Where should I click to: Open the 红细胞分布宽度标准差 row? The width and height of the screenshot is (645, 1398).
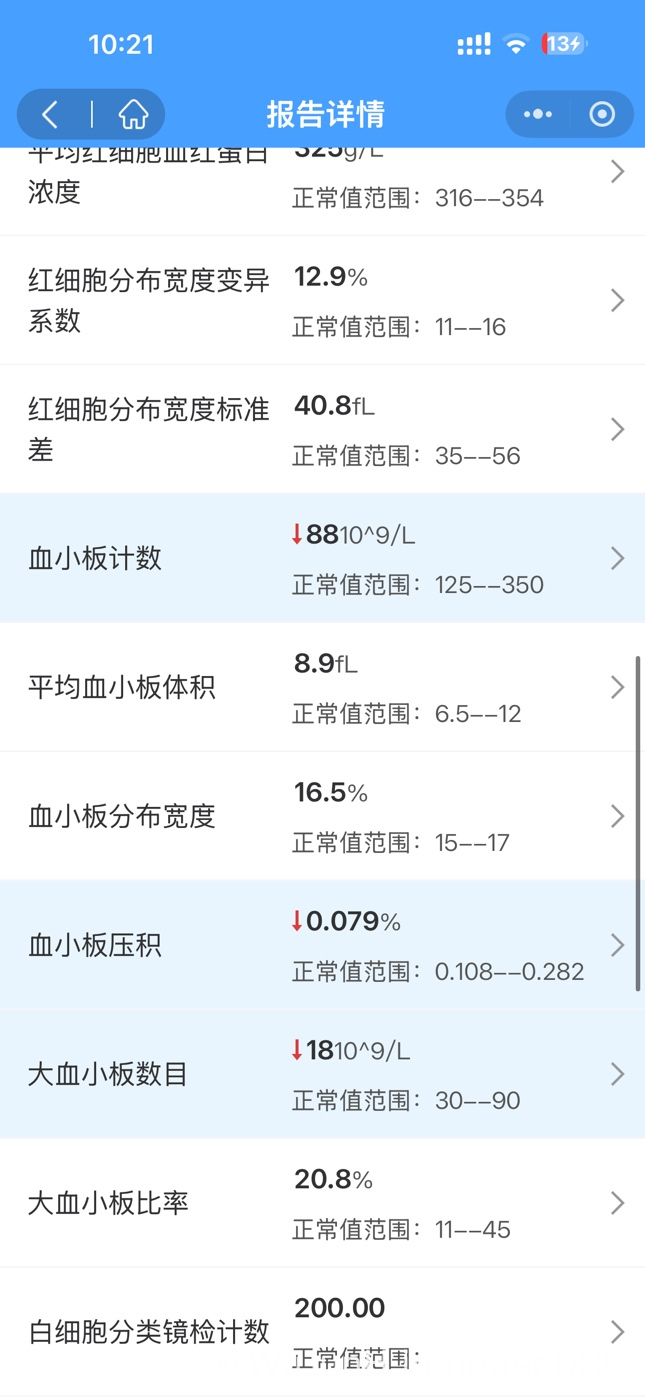point(322,430)
